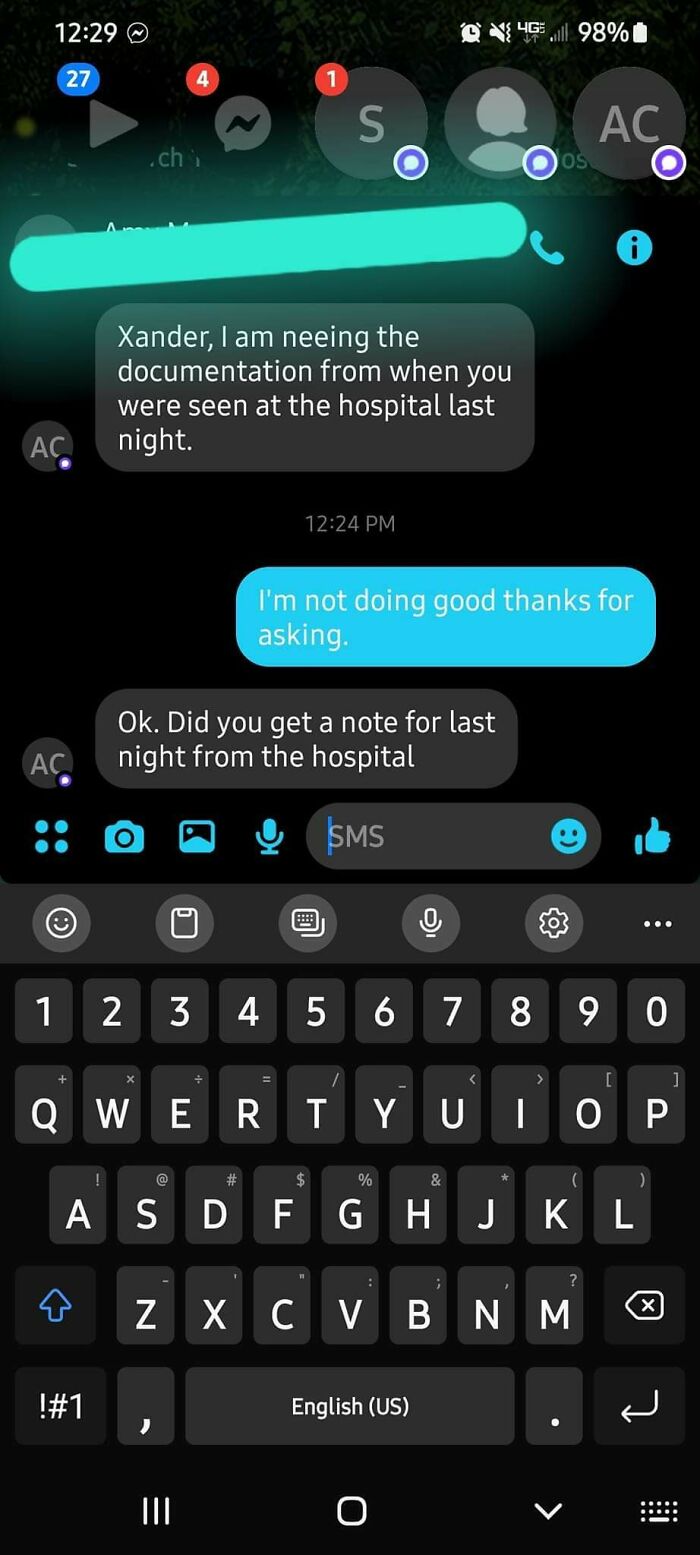Call this contact with the phone icon
Image resolution: width=700 pixels, height=1555 pixels.
547,246
